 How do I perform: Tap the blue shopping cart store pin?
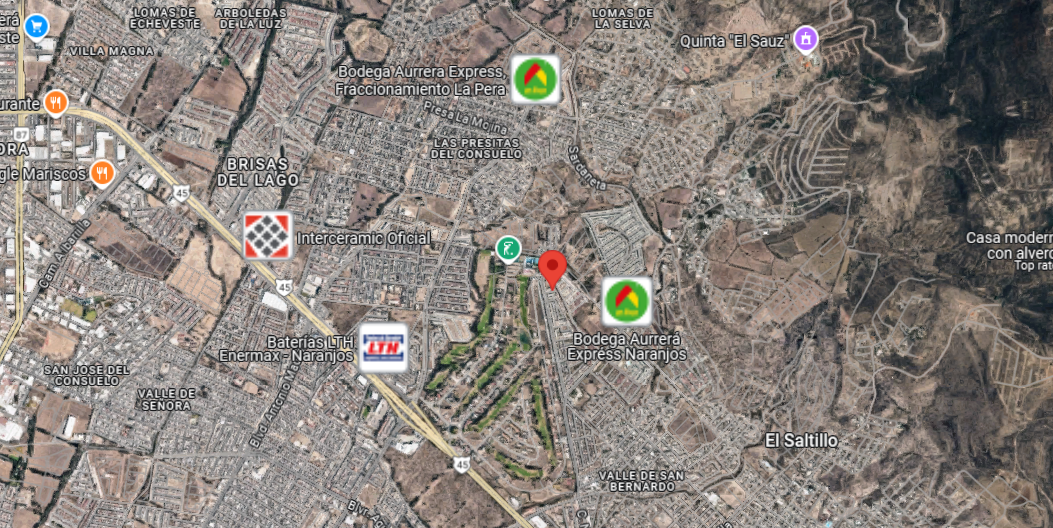36,28
